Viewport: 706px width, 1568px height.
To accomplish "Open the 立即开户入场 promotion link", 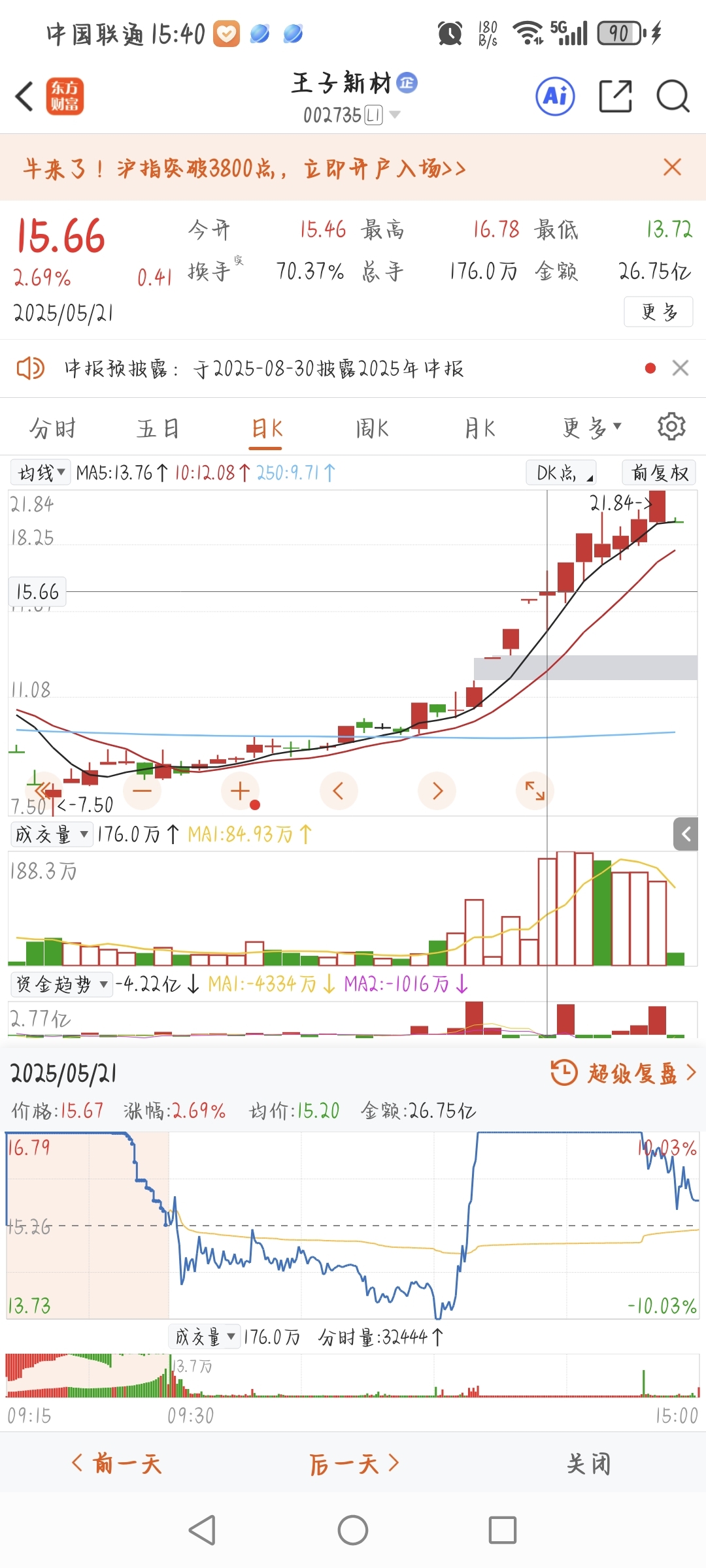I will pyautogui.click(x=384, y=169).
